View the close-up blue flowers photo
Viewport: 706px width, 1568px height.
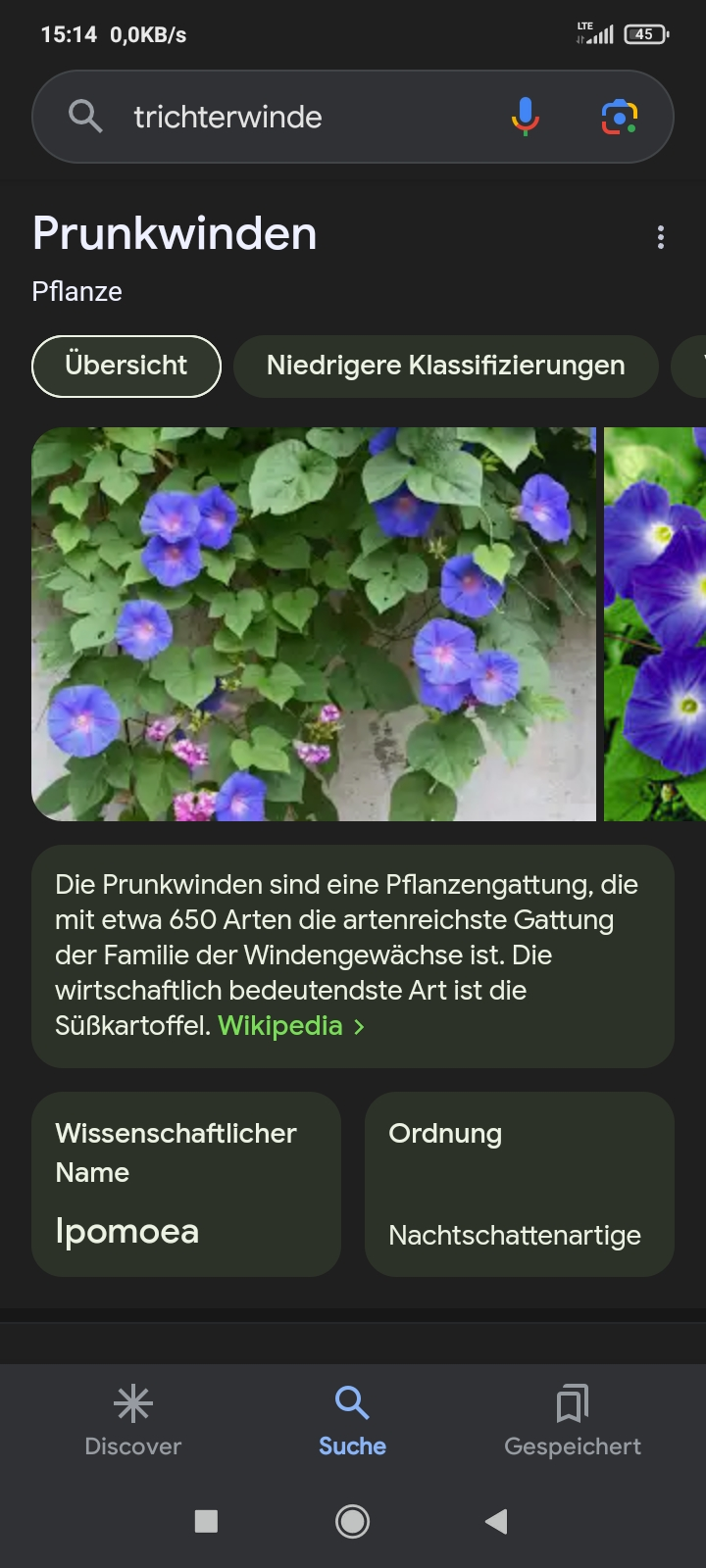pyautogui.click(x=655, y=623)
